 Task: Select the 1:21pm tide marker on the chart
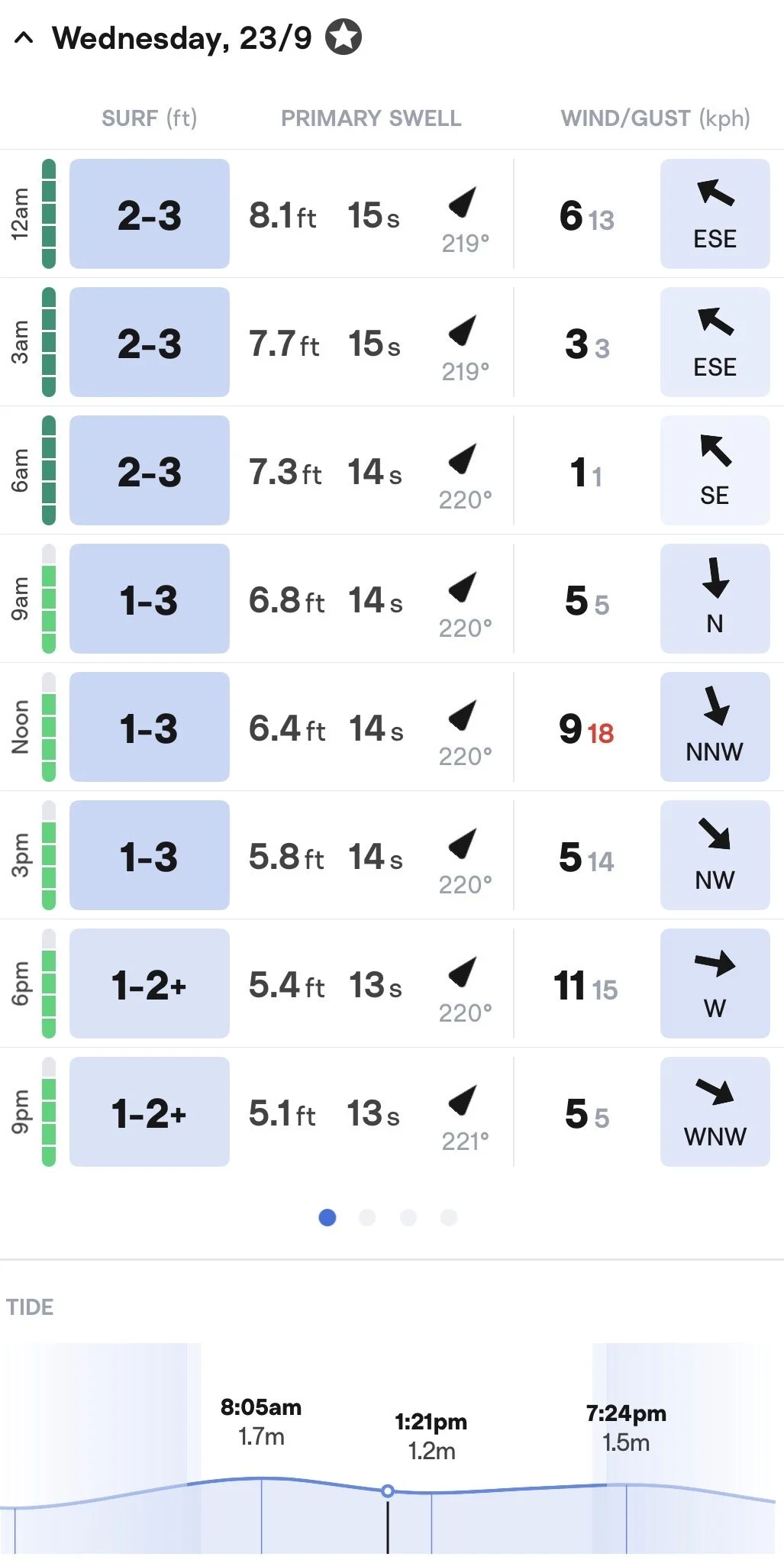pos(388,1491)
